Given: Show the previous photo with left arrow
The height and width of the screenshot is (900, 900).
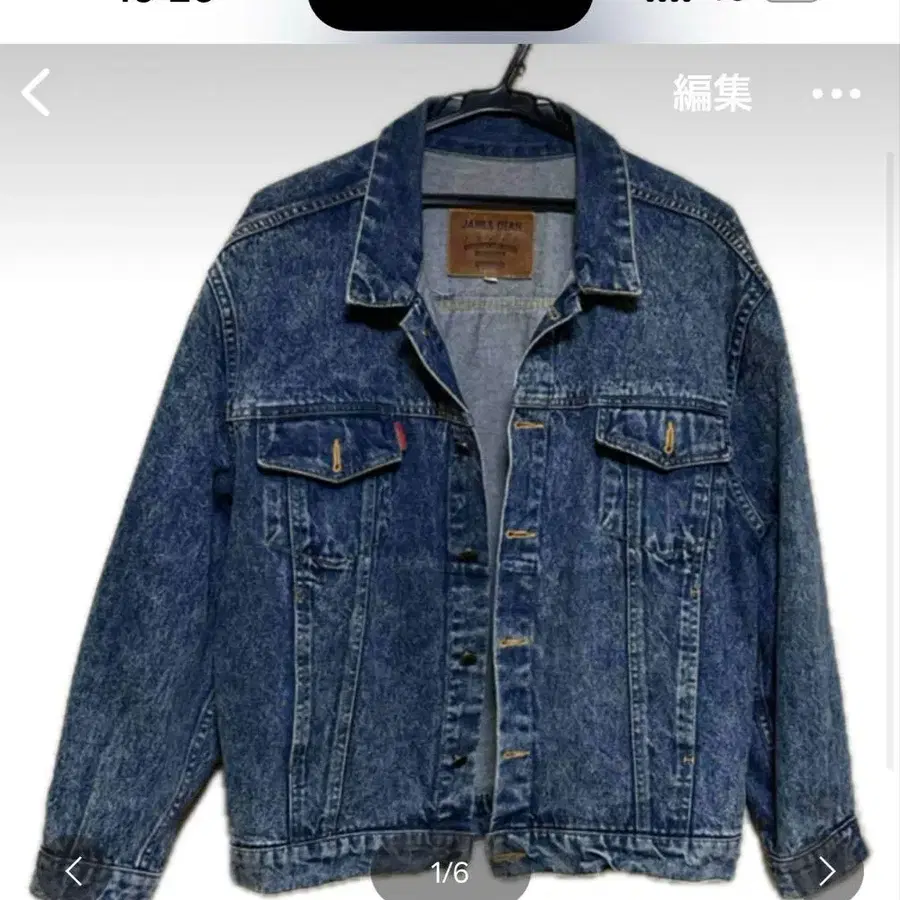Looking at the screenshot, I should click(73, 871).
